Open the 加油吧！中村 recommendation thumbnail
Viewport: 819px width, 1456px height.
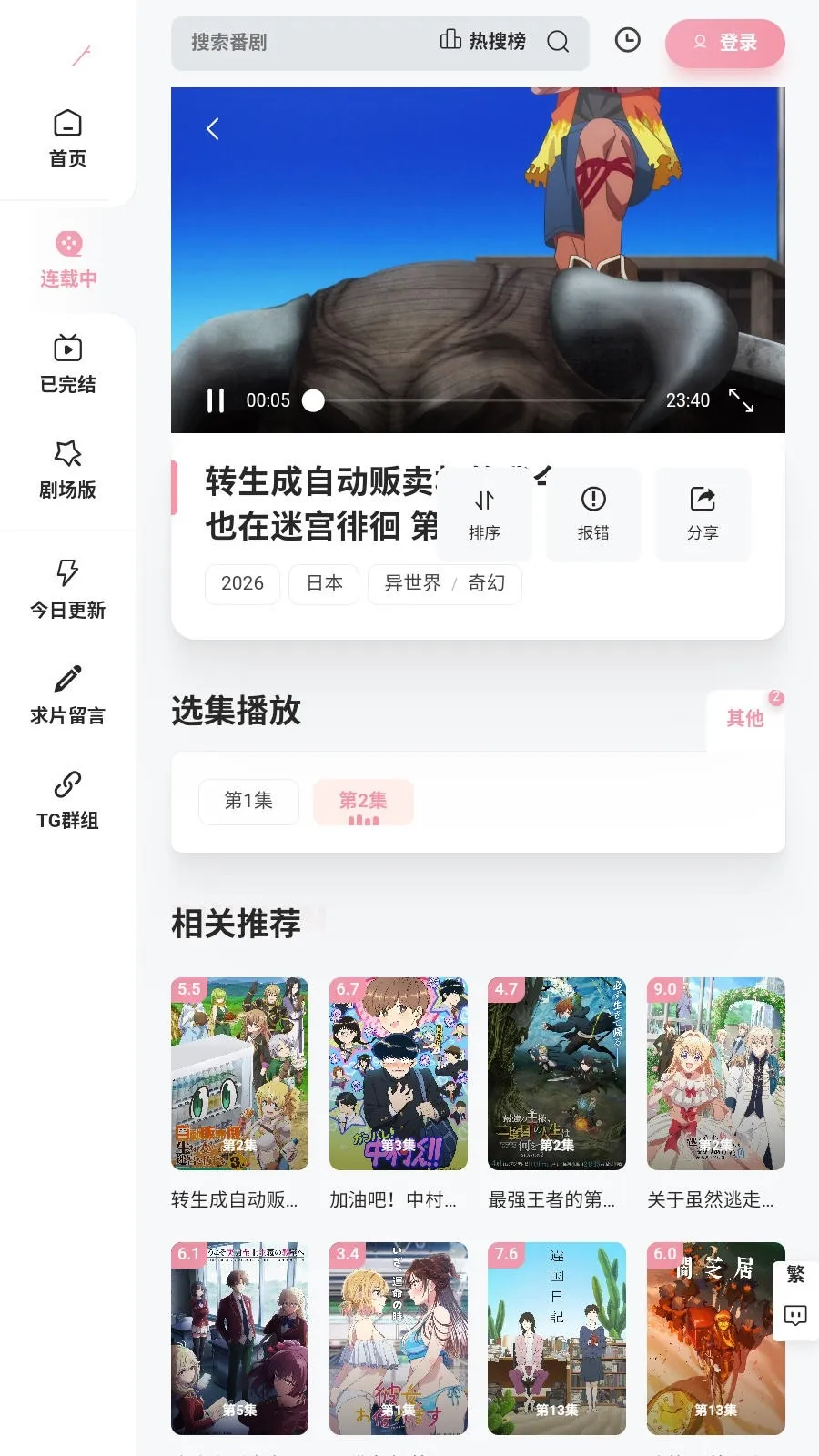click(x=398, y=1074)
